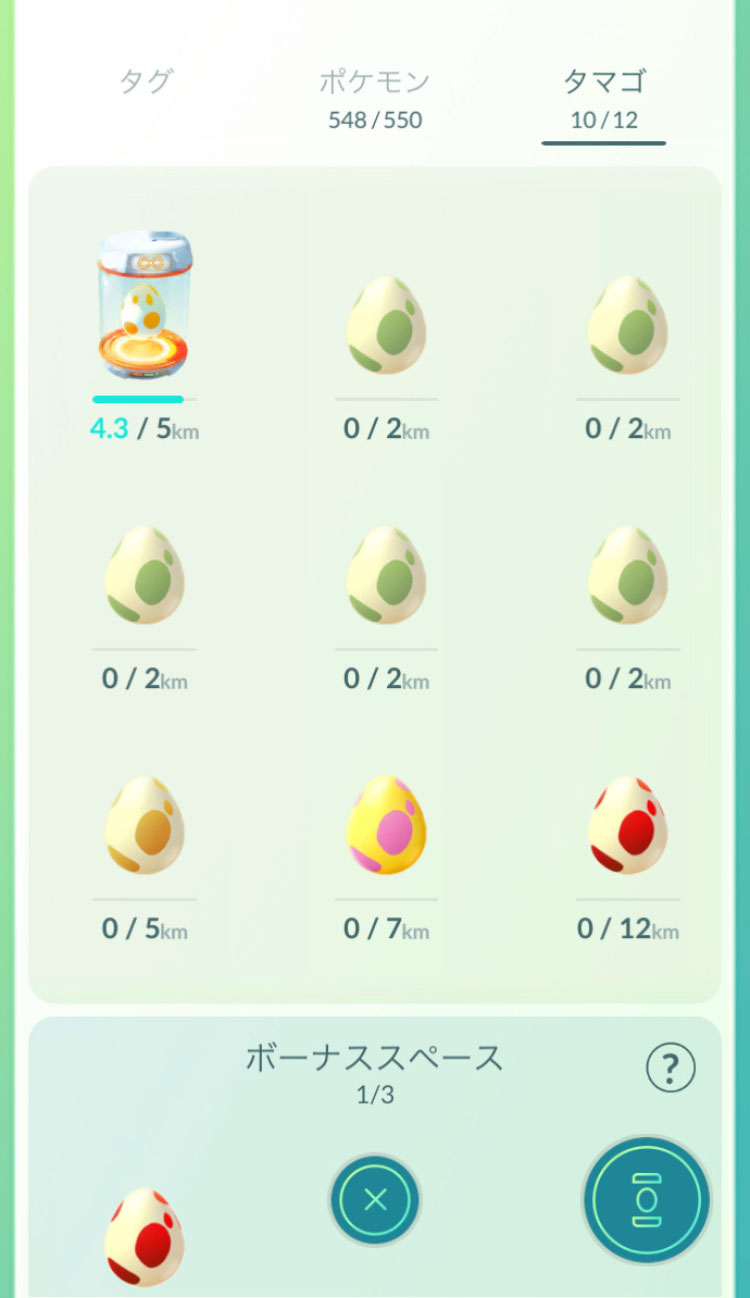Viewport: 750px width, 1298px height.
Task: Switch to the タグ tab
Action: click(x=146, y=82)
